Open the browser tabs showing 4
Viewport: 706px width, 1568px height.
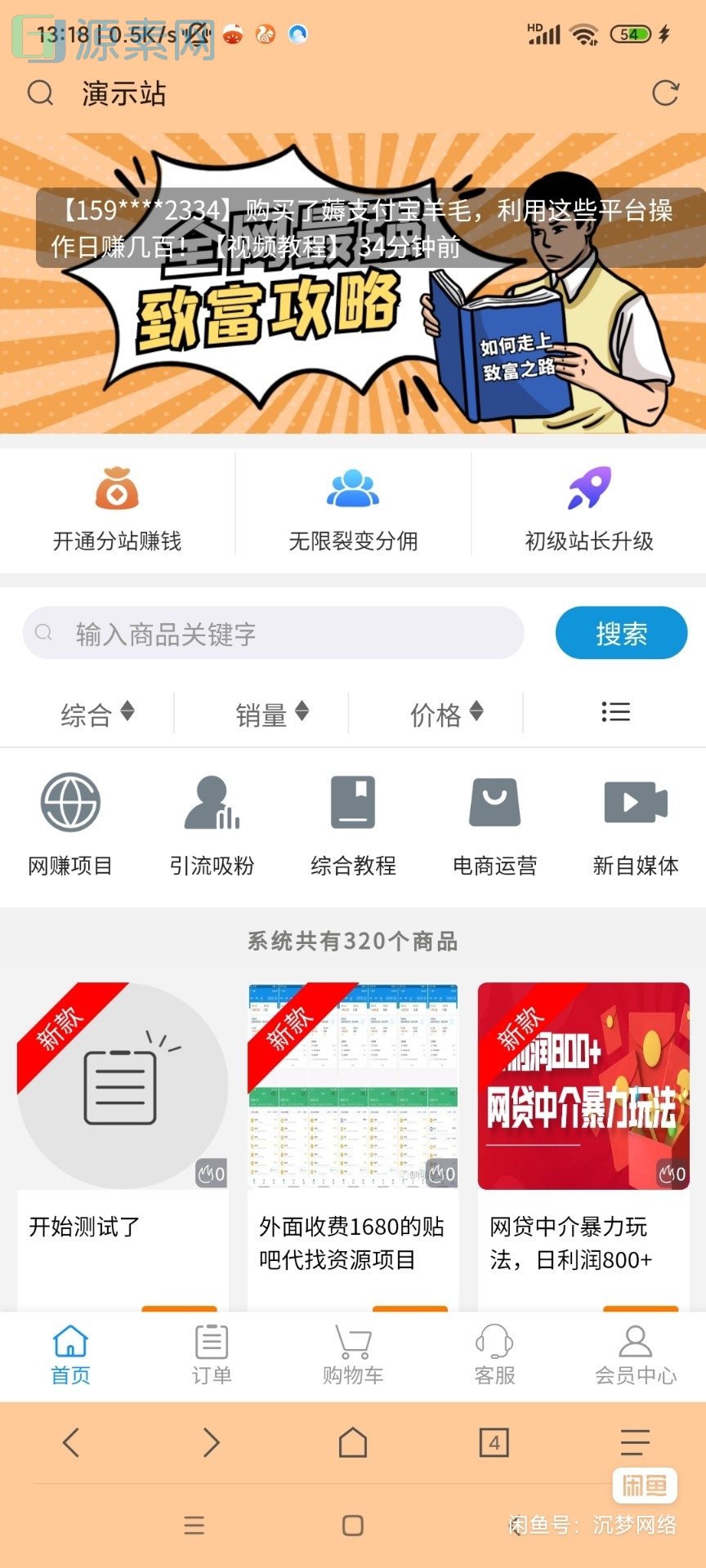tap(493, 1443)
